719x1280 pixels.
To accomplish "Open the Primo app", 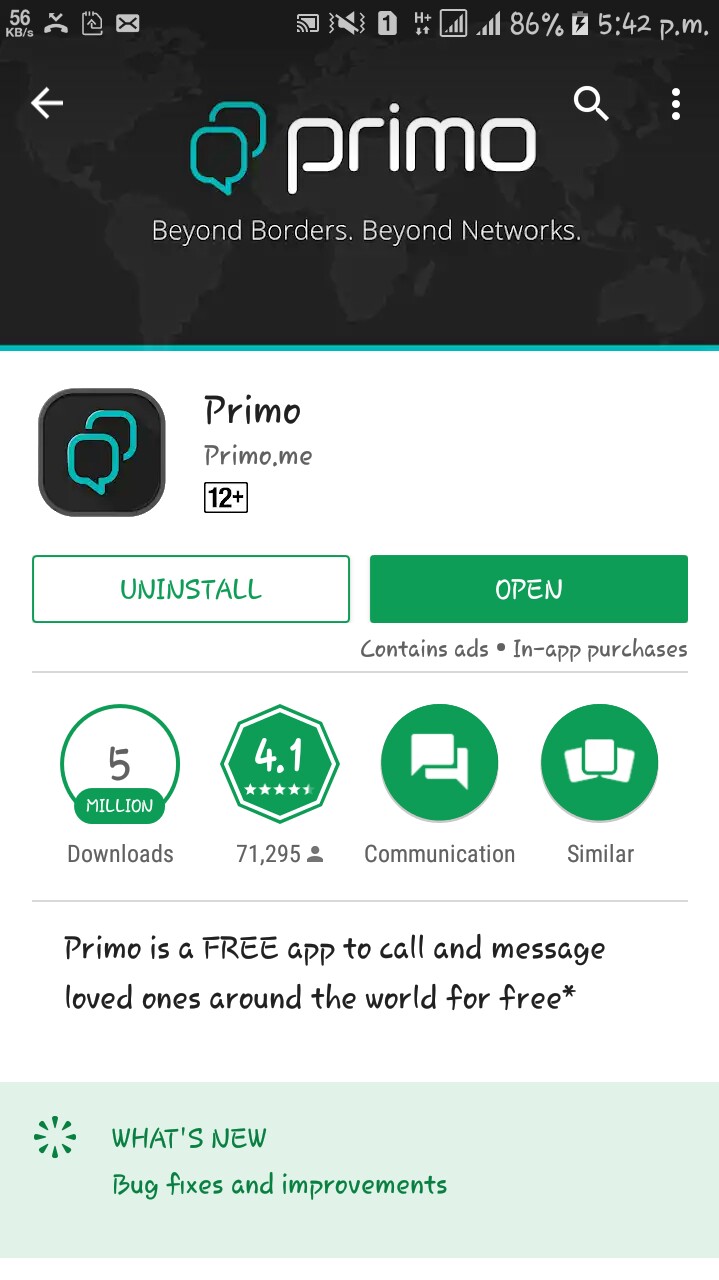I will point(528,589).
